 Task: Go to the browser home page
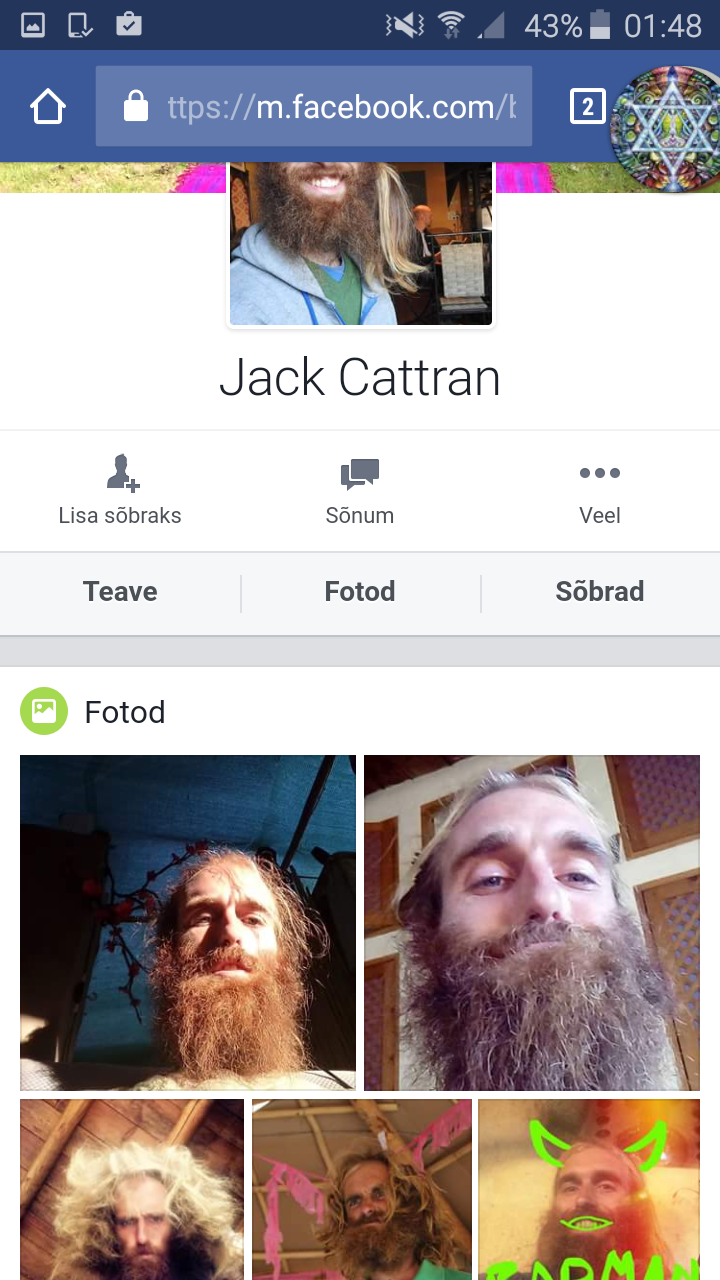point(48,107)
